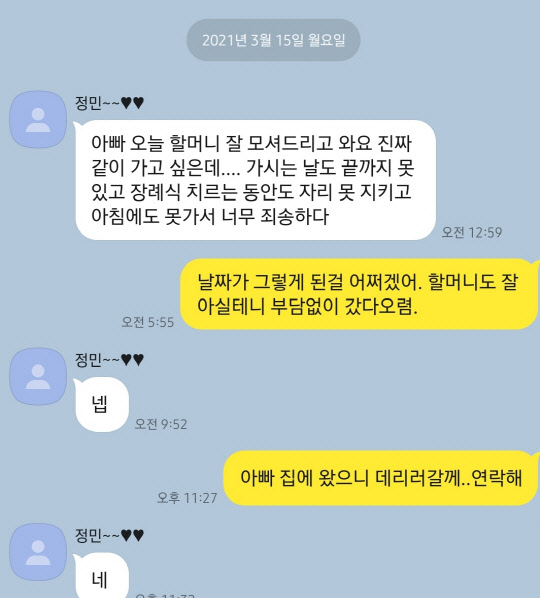Open 정민's profile picture beside the '네' reply
This screenshot has width=540, height=598.
pos(38,552)
